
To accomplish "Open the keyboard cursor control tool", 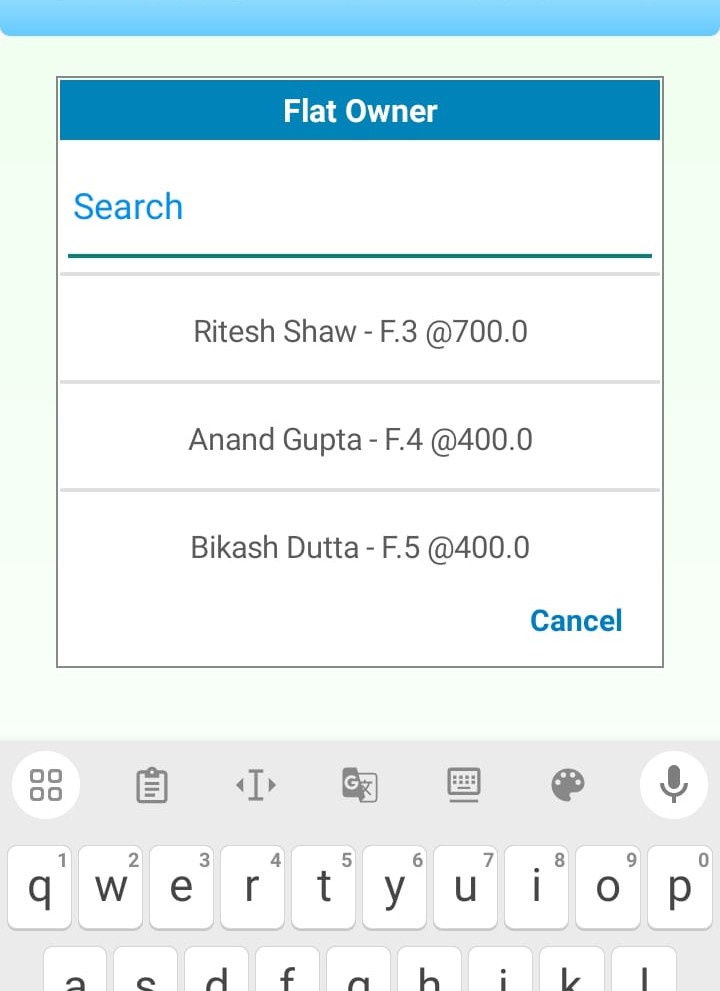I will coord(256,785).
